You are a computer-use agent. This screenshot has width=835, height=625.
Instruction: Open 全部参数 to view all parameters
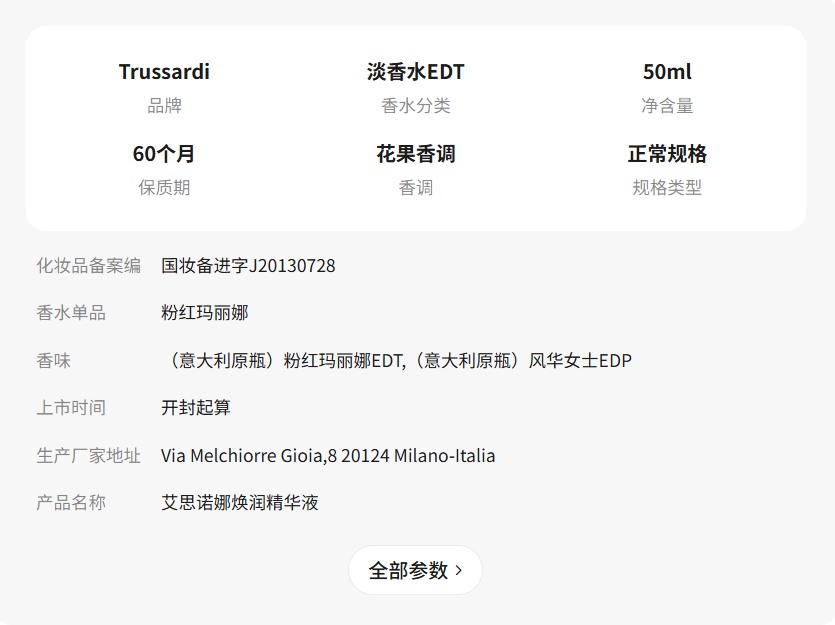[x=415, y=570]
